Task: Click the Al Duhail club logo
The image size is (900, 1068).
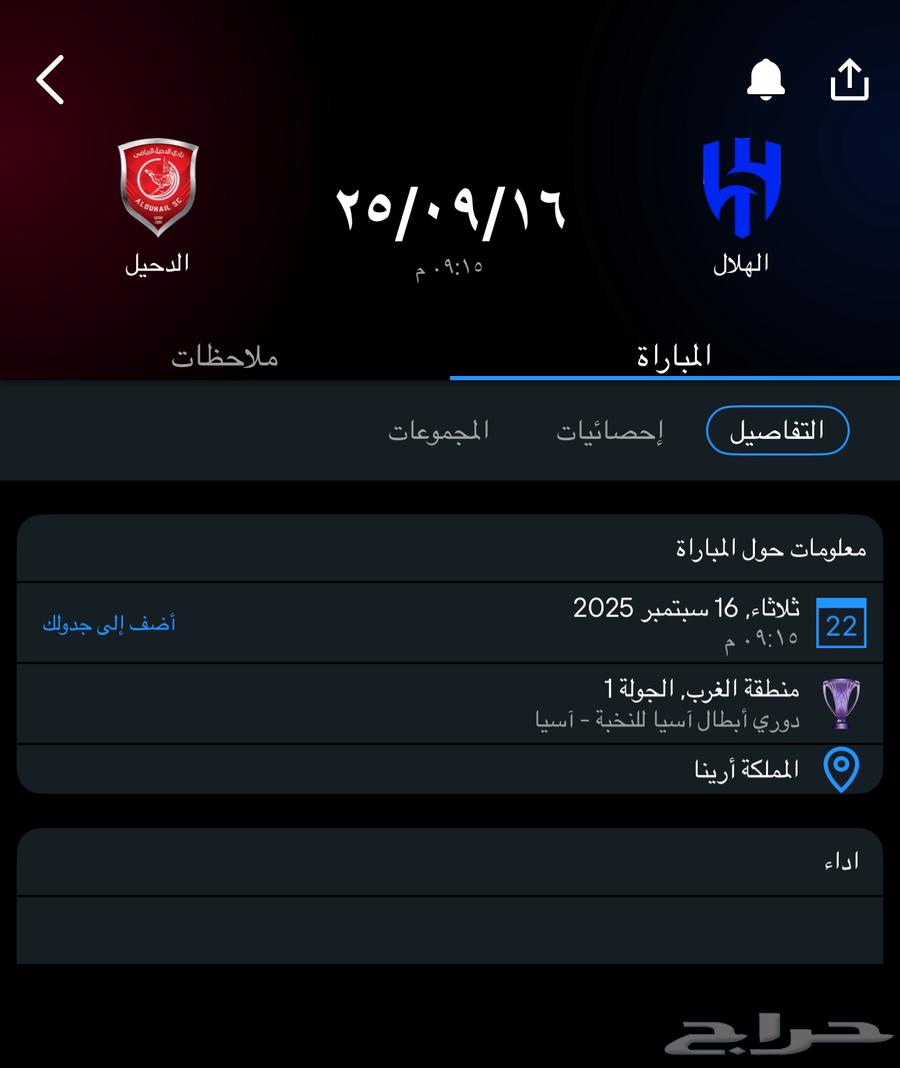Action: click(157, 184)
